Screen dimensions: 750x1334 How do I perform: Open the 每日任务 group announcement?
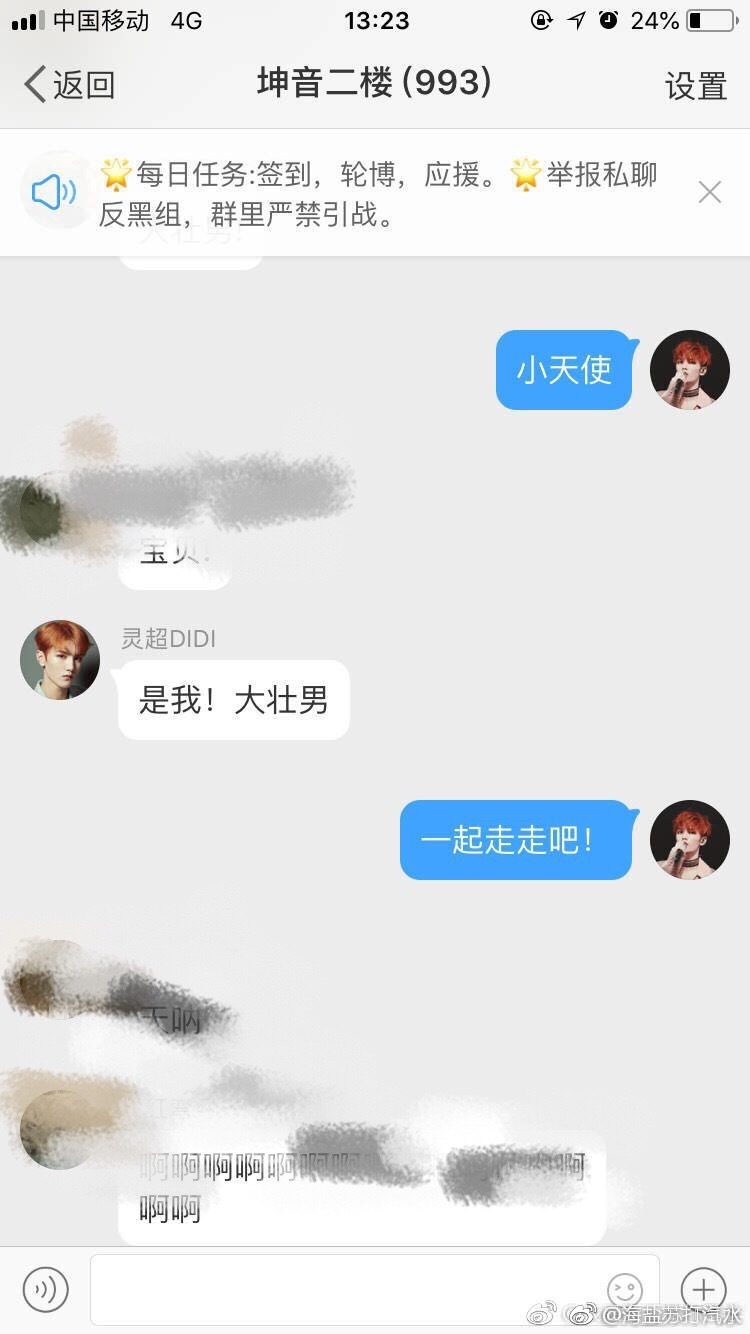pyautogui.click(x=380, y=192)
